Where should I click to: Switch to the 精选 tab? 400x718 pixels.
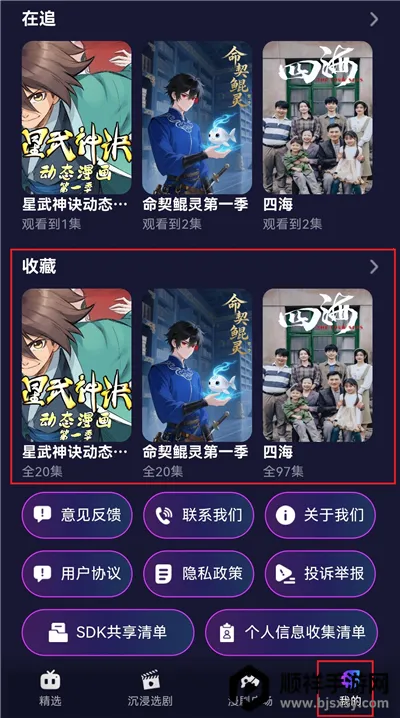(x=50, y=688)
